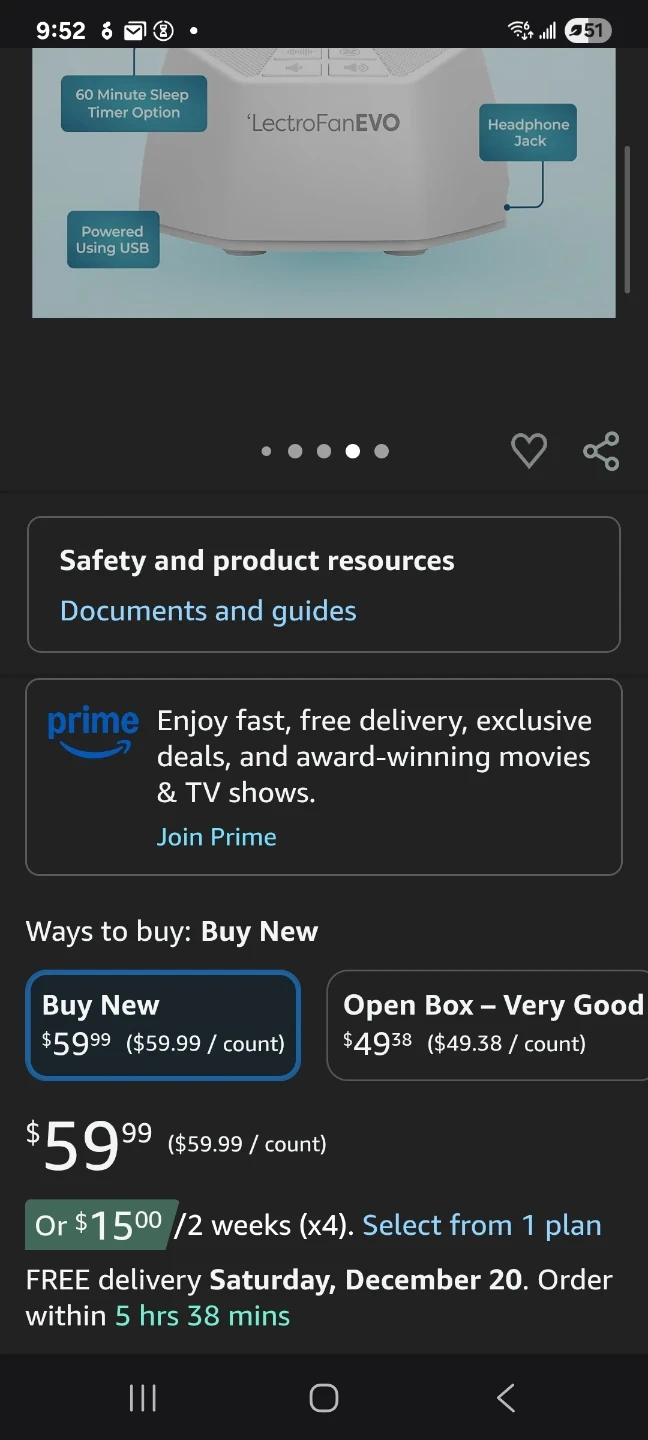648x1440 pixels.
Task: View the LectroFan EVO product image
Action: click(x=323, y=182)
